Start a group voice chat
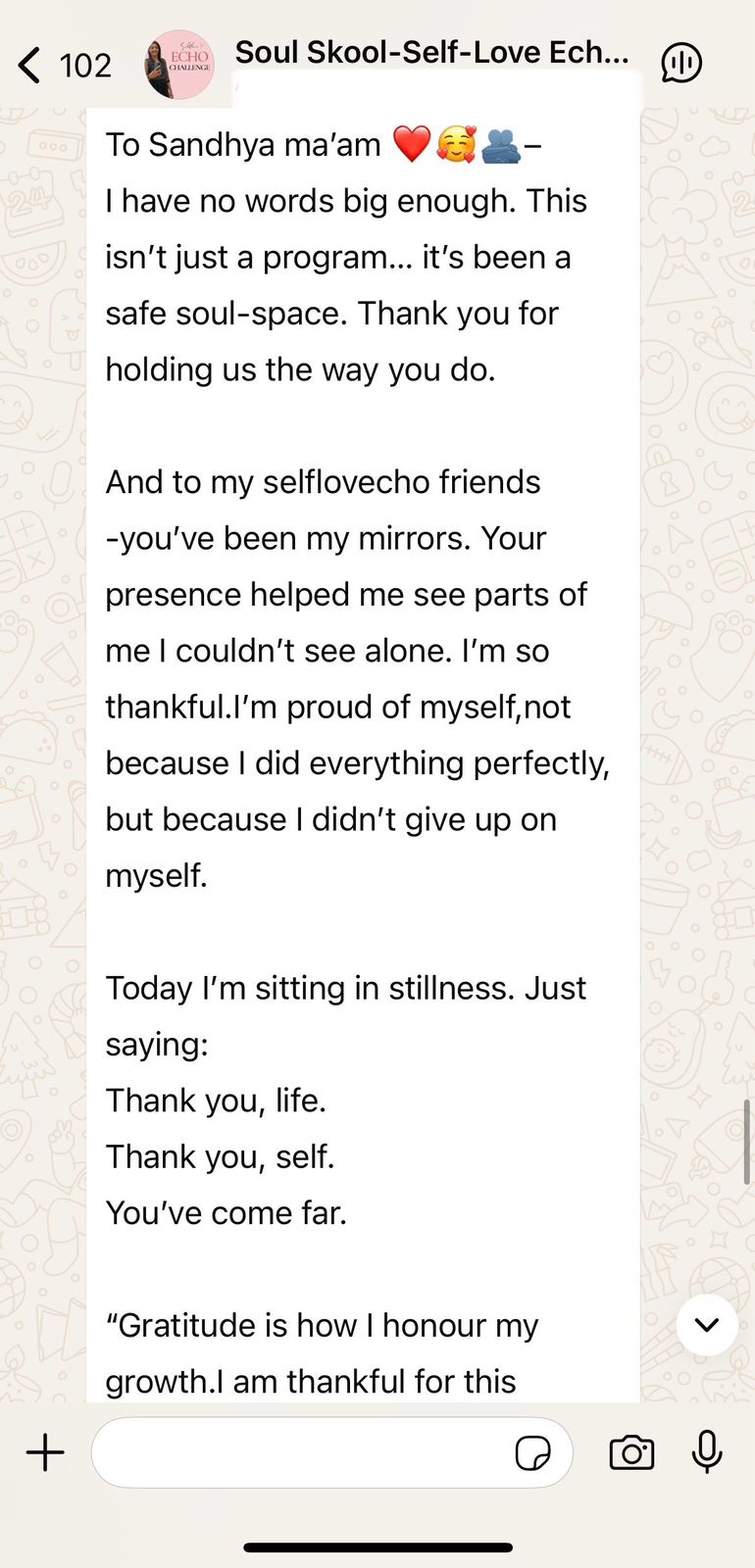Viewport: 755px width, 1568px height. pos(681,64)
